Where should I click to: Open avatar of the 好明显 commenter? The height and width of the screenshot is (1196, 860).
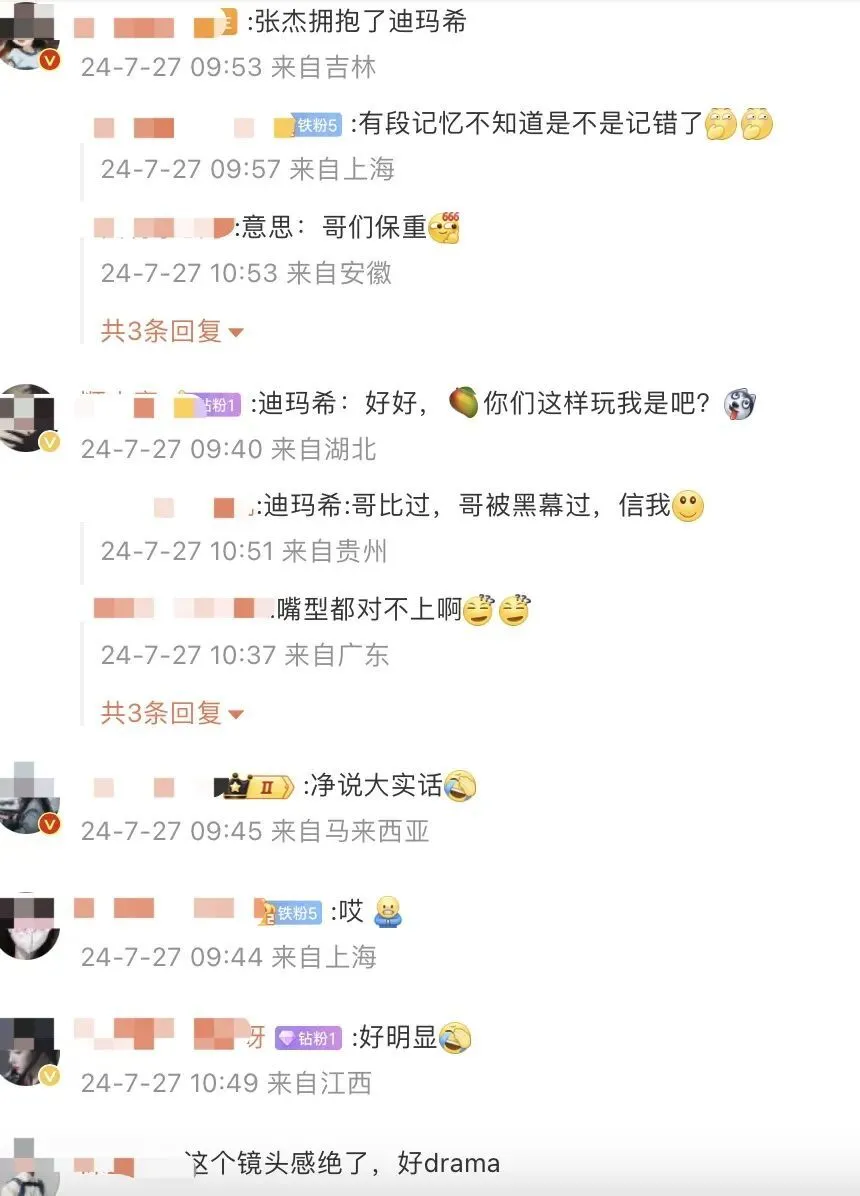click(x=29, y=1052)
